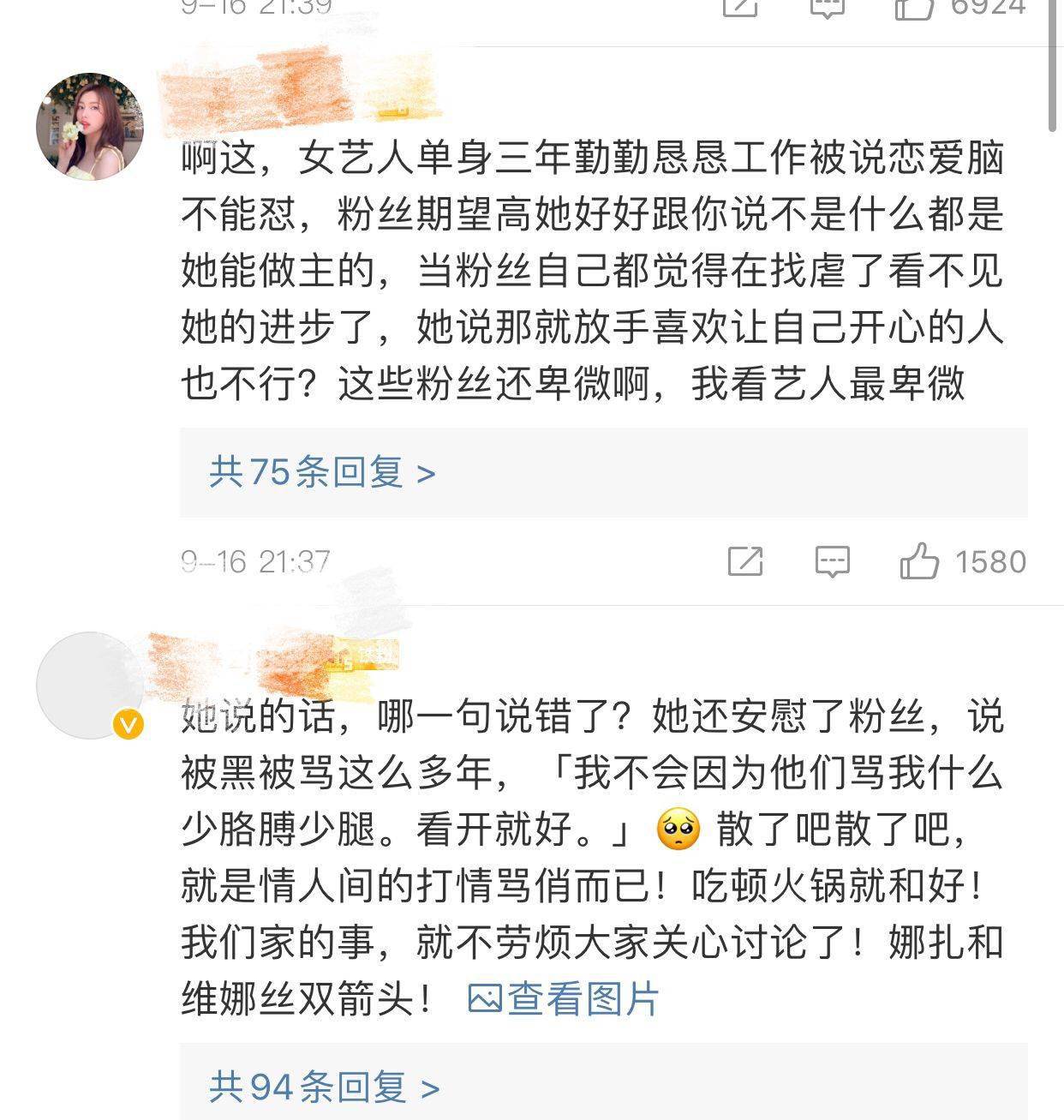Viewport: 1064px width, 1120px height.
Task: Open 查看图片 to view the image
Action: [x=564, y=999]
